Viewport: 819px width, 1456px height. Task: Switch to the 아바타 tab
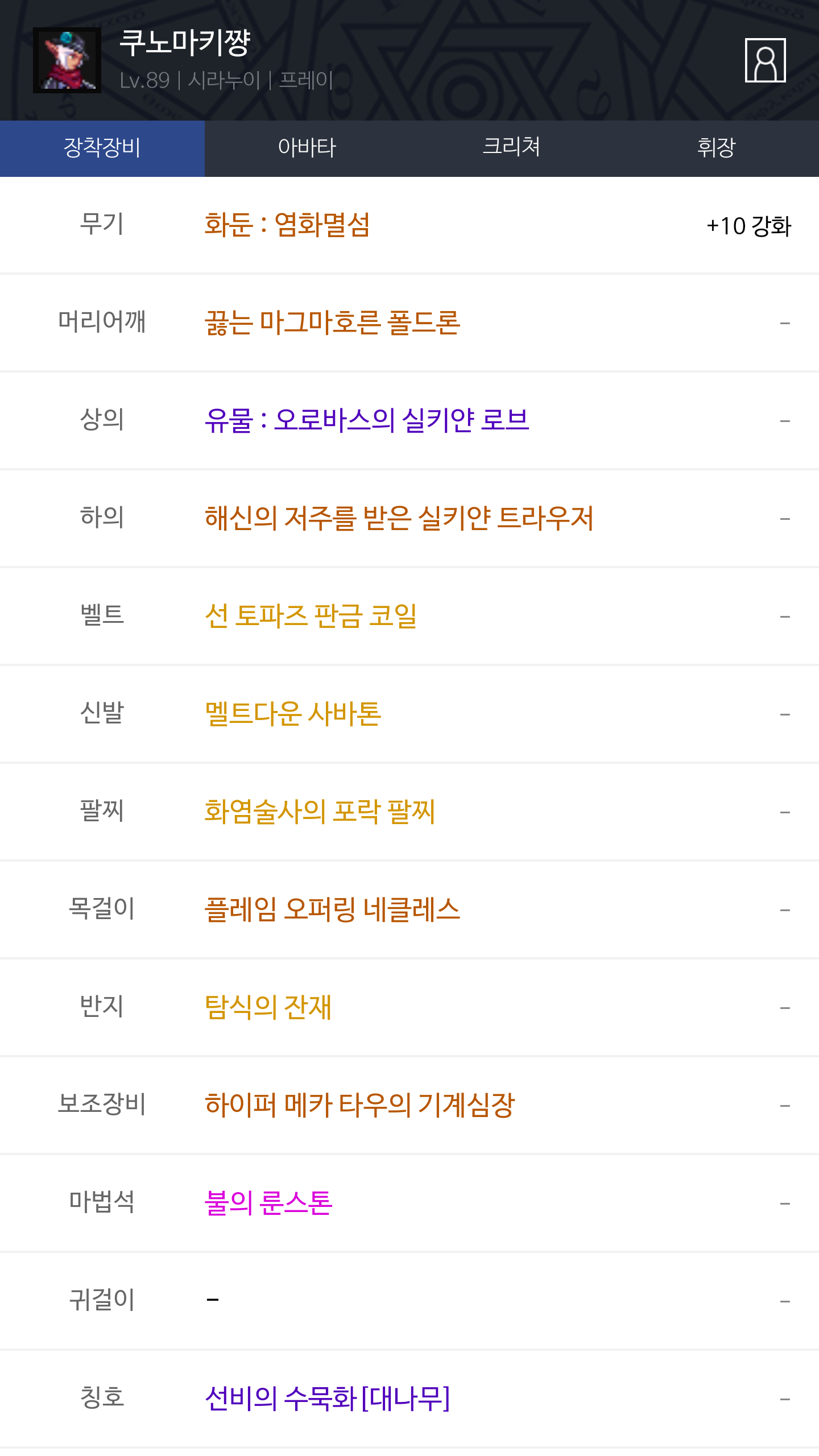(x=307, y=148)
